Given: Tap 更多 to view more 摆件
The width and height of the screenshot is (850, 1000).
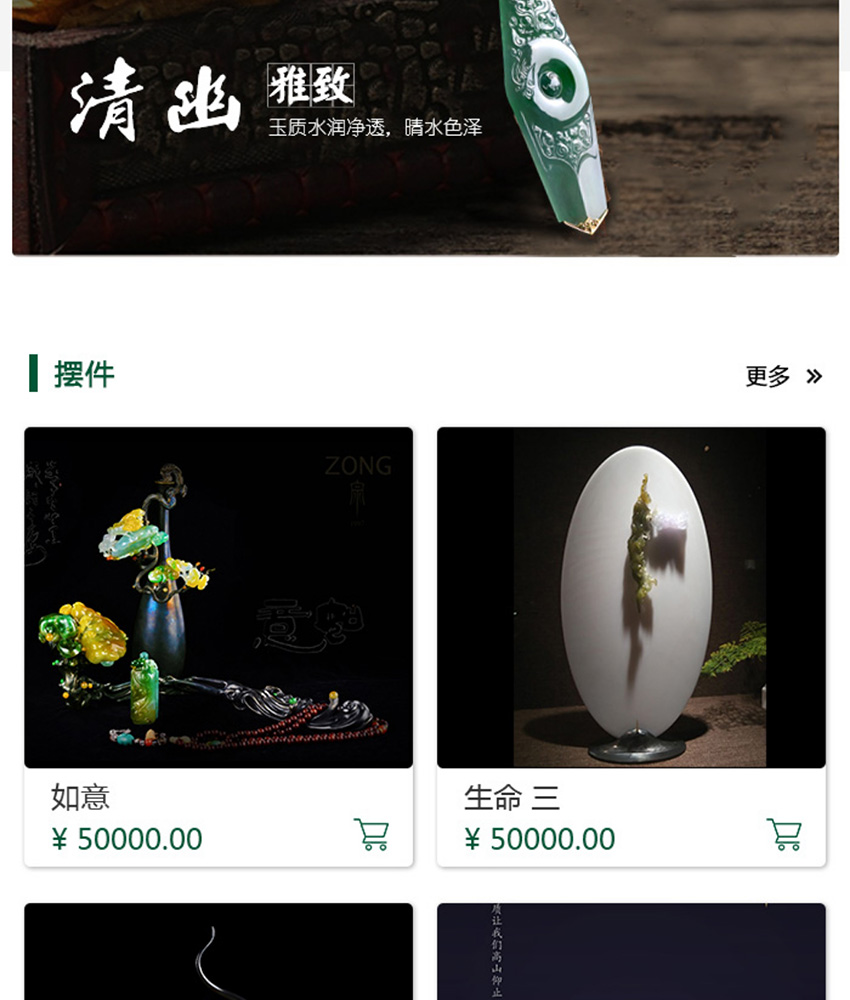Looking at the screenshot, I should click(783, 376).
